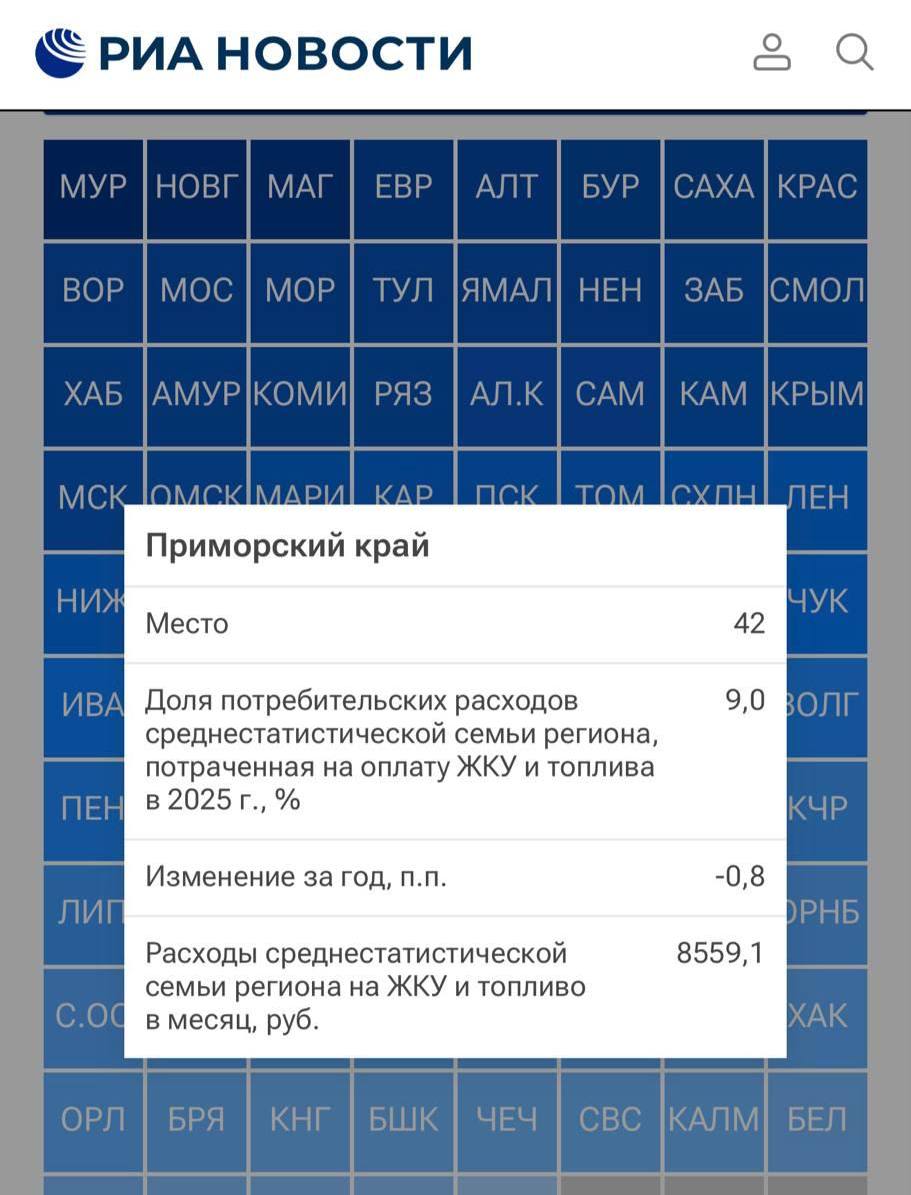The width and height of the screenshot is (911, 1195).
Task: Tap the ЛЕН region tile
Action: (x=817, y=499)
